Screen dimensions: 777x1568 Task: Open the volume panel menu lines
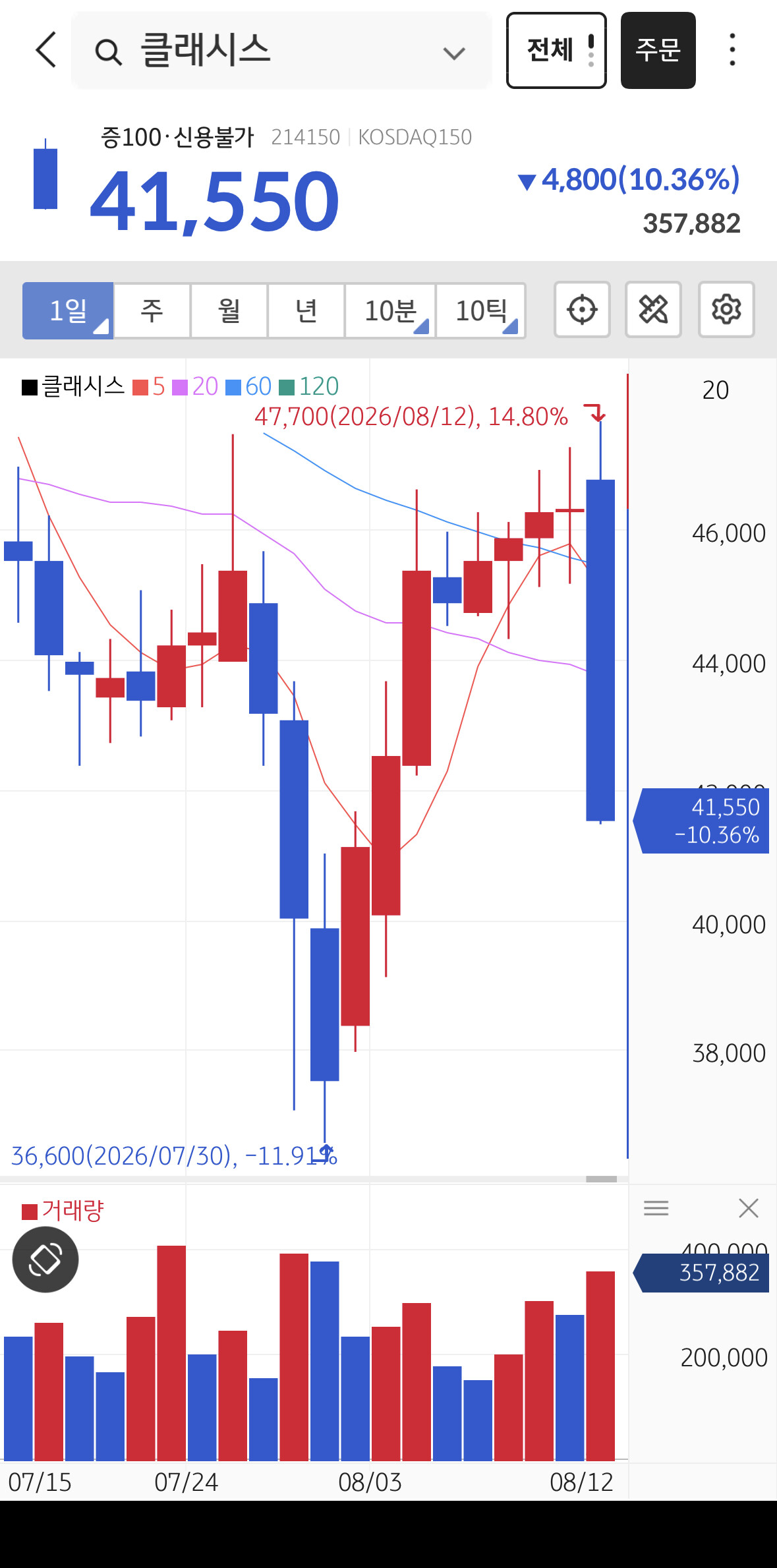point(656,1208)
